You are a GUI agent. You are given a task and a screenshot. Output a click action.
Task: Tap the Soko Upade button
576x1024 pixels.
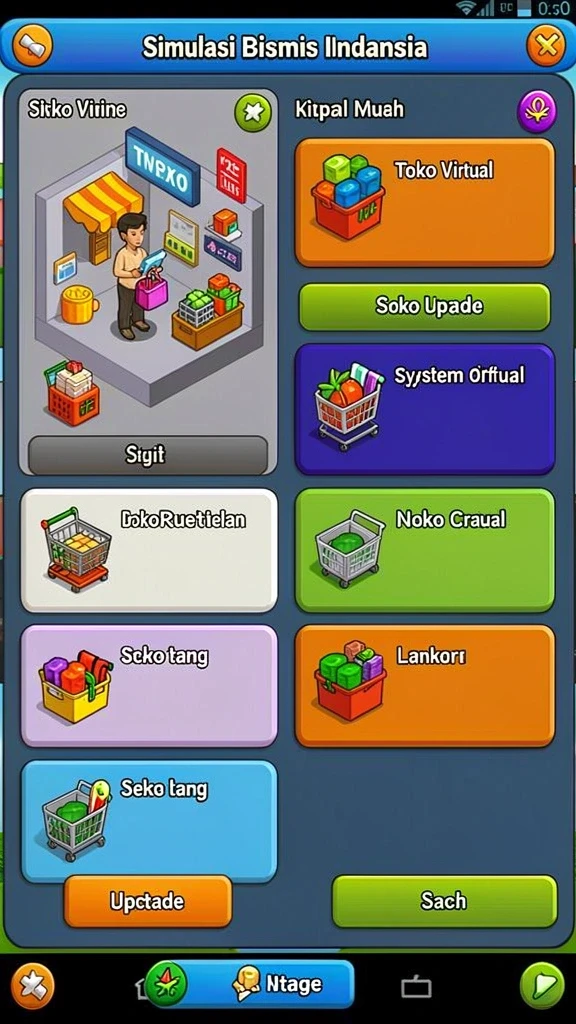(x=425, y=306)
